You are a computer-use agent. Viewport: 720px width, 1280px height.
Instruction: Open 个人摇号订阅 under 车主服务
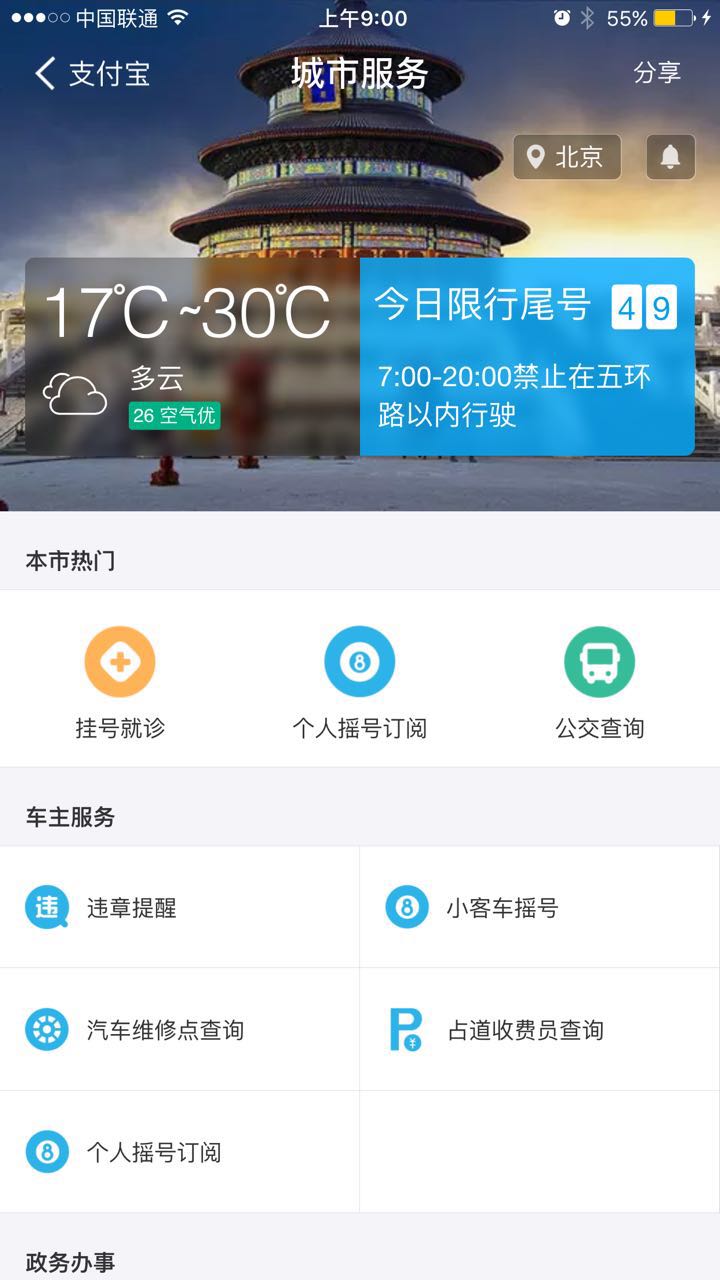[180, 1152]
